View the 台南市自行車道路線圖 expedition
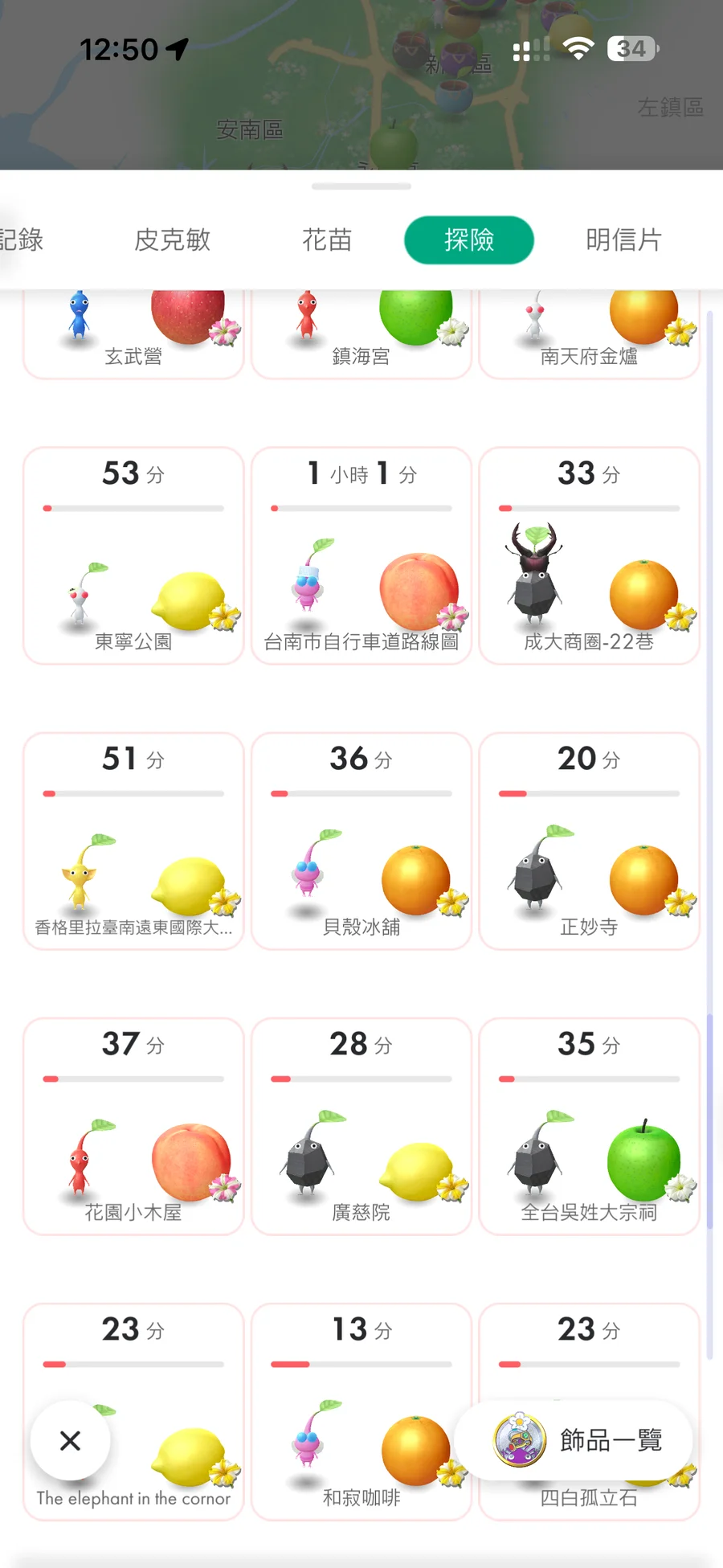The image size is (723, 1568). (x=361, y=556)
